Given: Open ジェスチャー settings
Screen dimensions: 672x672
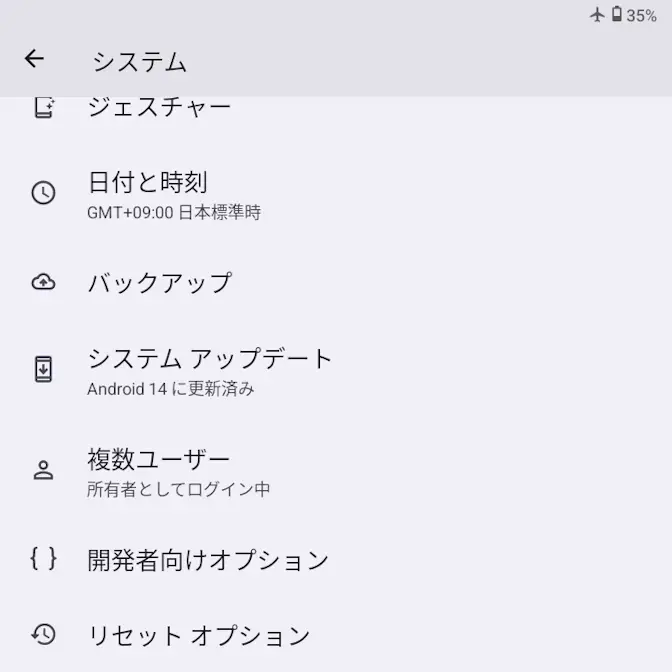Looking at the screenshot, I should [160, 108].
